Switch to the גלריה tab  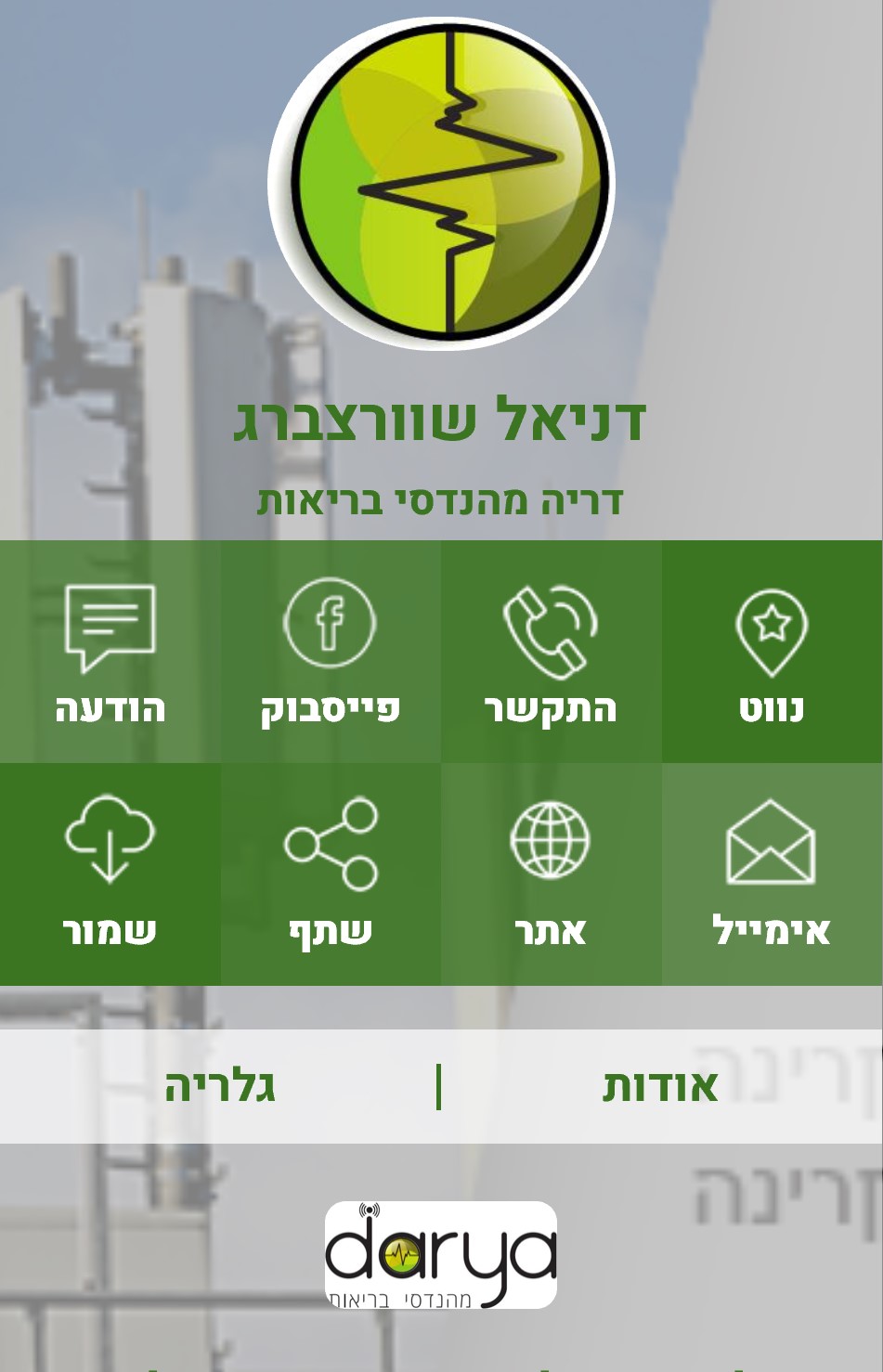(x=220, y=1086)
